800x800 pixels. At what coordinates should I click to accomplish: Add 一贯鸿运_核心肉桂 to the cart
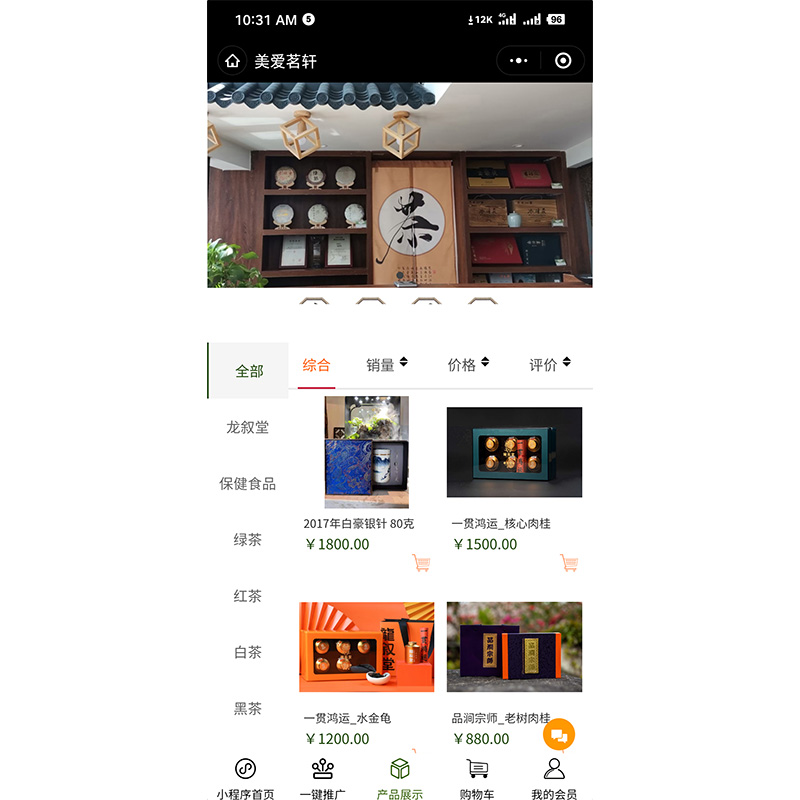[569, 563]
